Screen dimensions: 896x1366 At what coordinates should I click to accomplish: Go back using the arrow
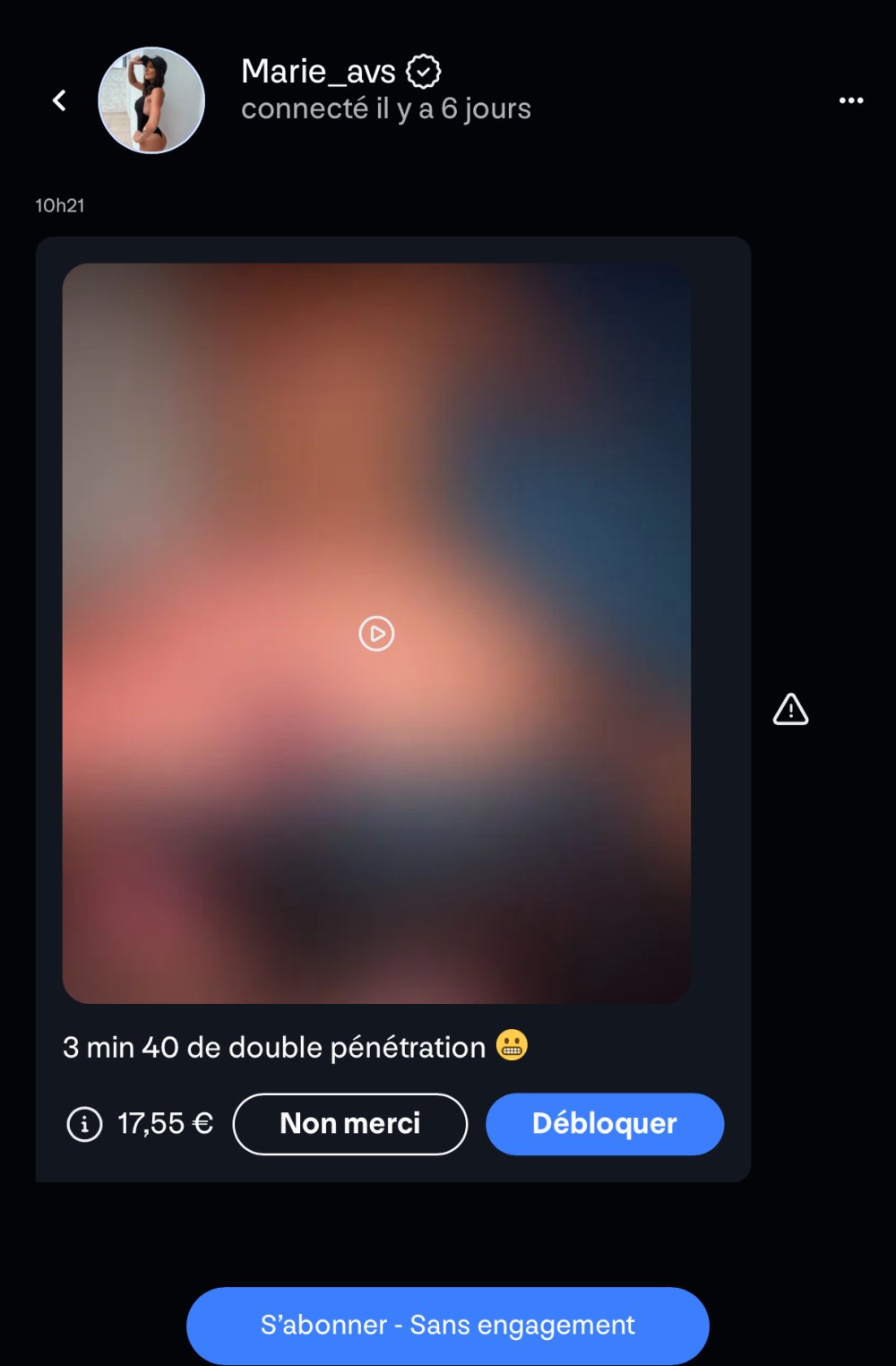pos(59,100)
